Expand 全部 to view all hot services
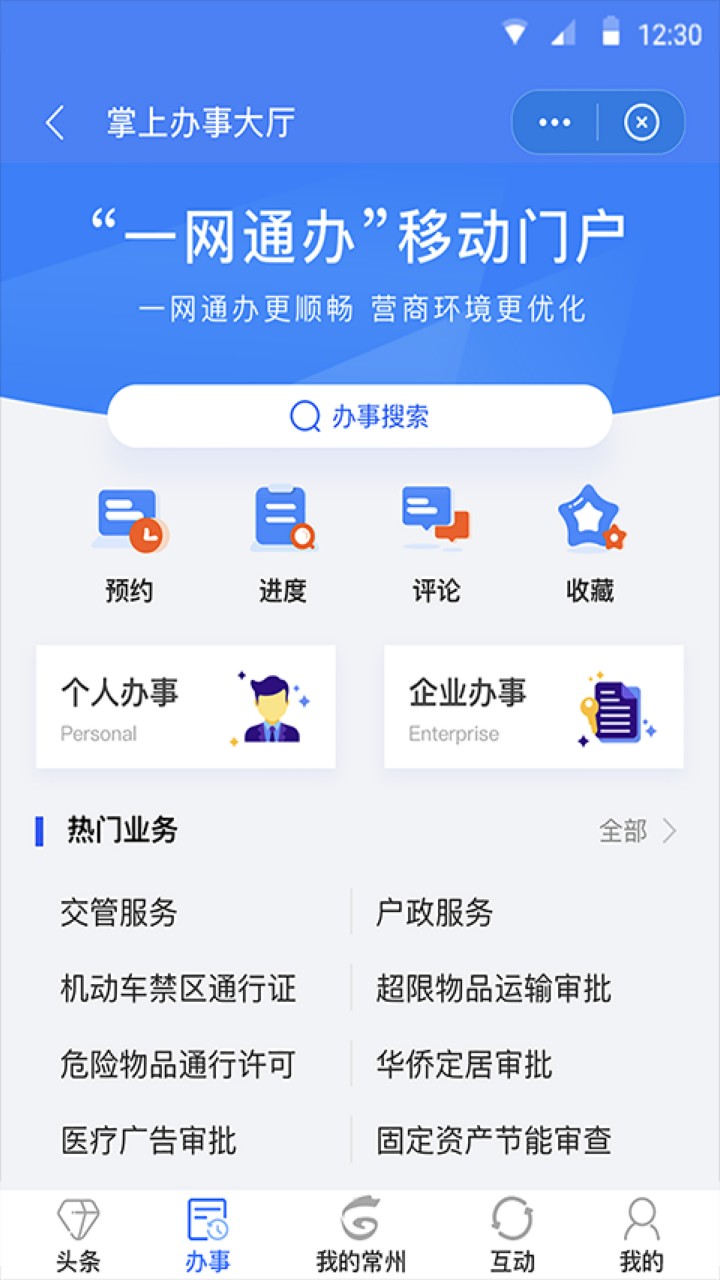The width and height of the screenshot is (720, 1280). point(650,831)
